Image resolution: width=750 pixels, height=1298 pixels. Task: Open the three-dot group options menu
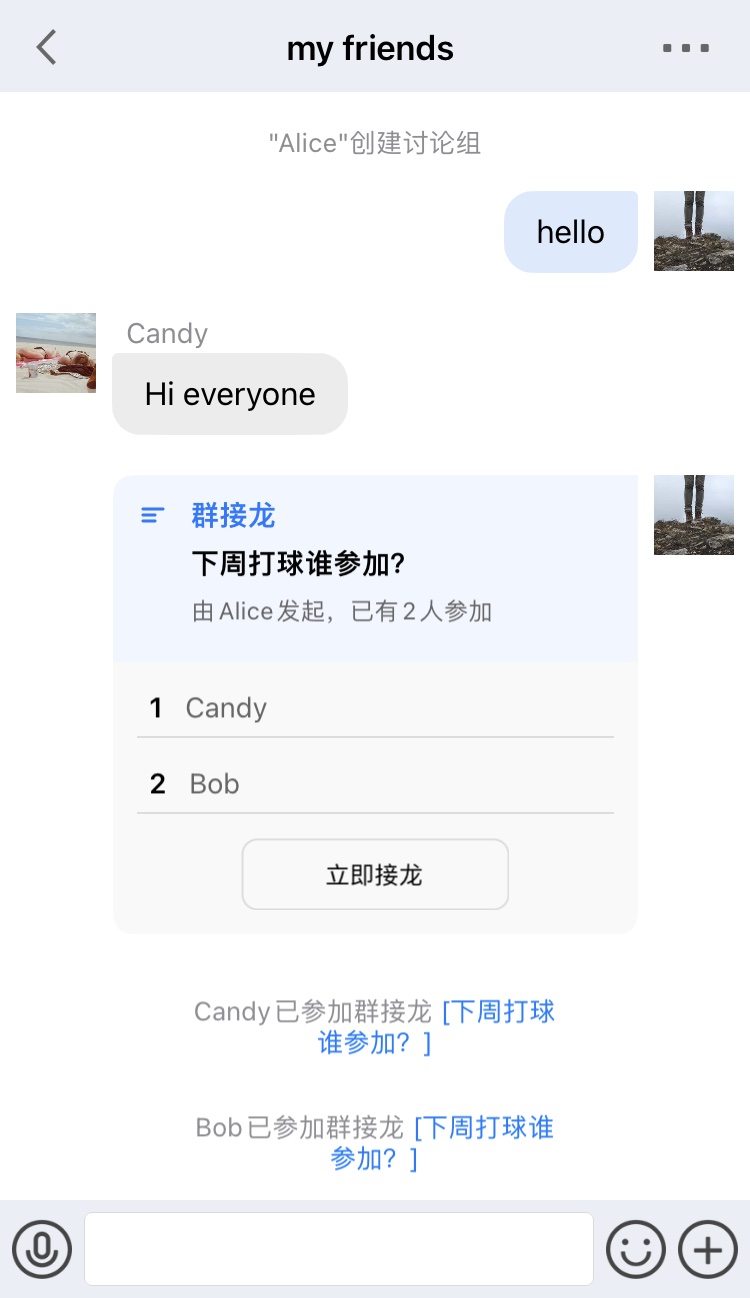pyautogui.click(x=686, y=47)
